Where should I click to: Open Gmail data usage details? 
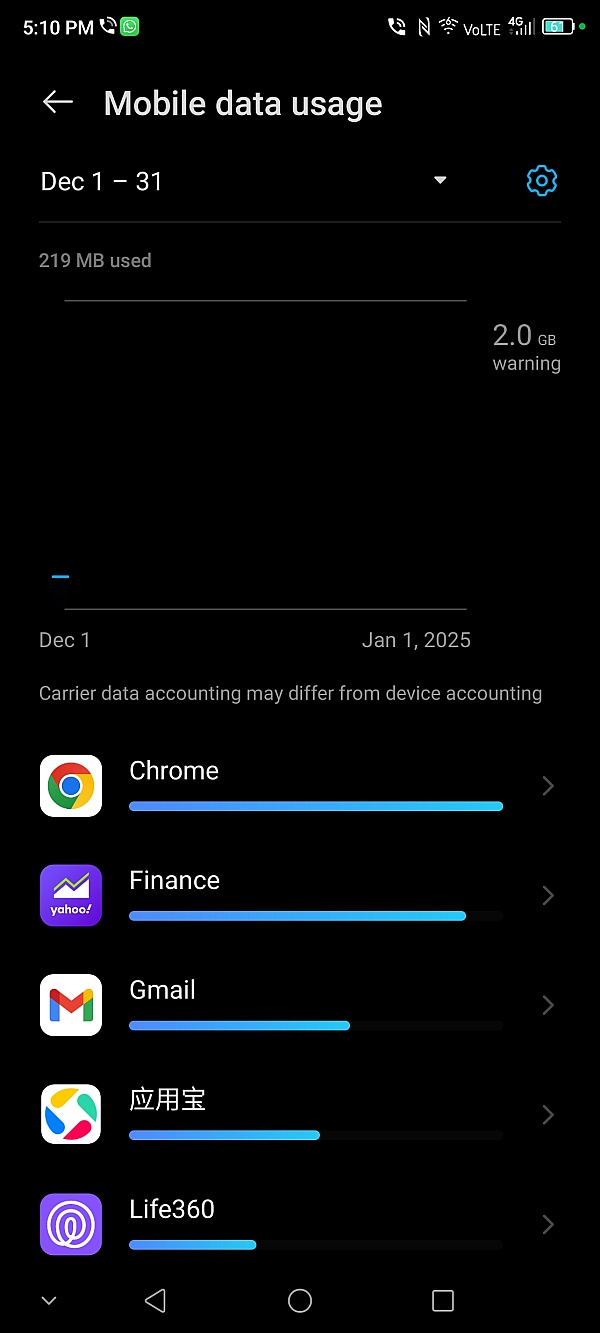(300, 1005)
